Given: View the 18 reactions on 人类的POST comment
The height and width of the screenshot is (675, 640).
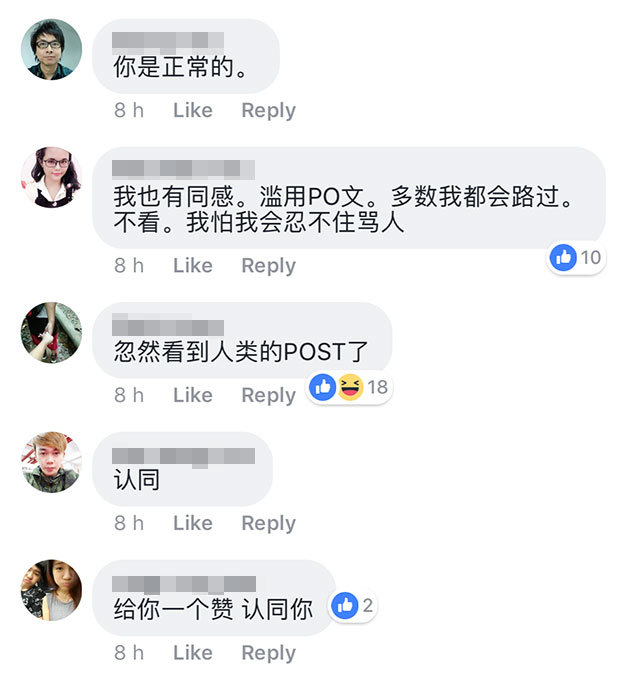Looking at the screenshot, I should click(349, 388).
